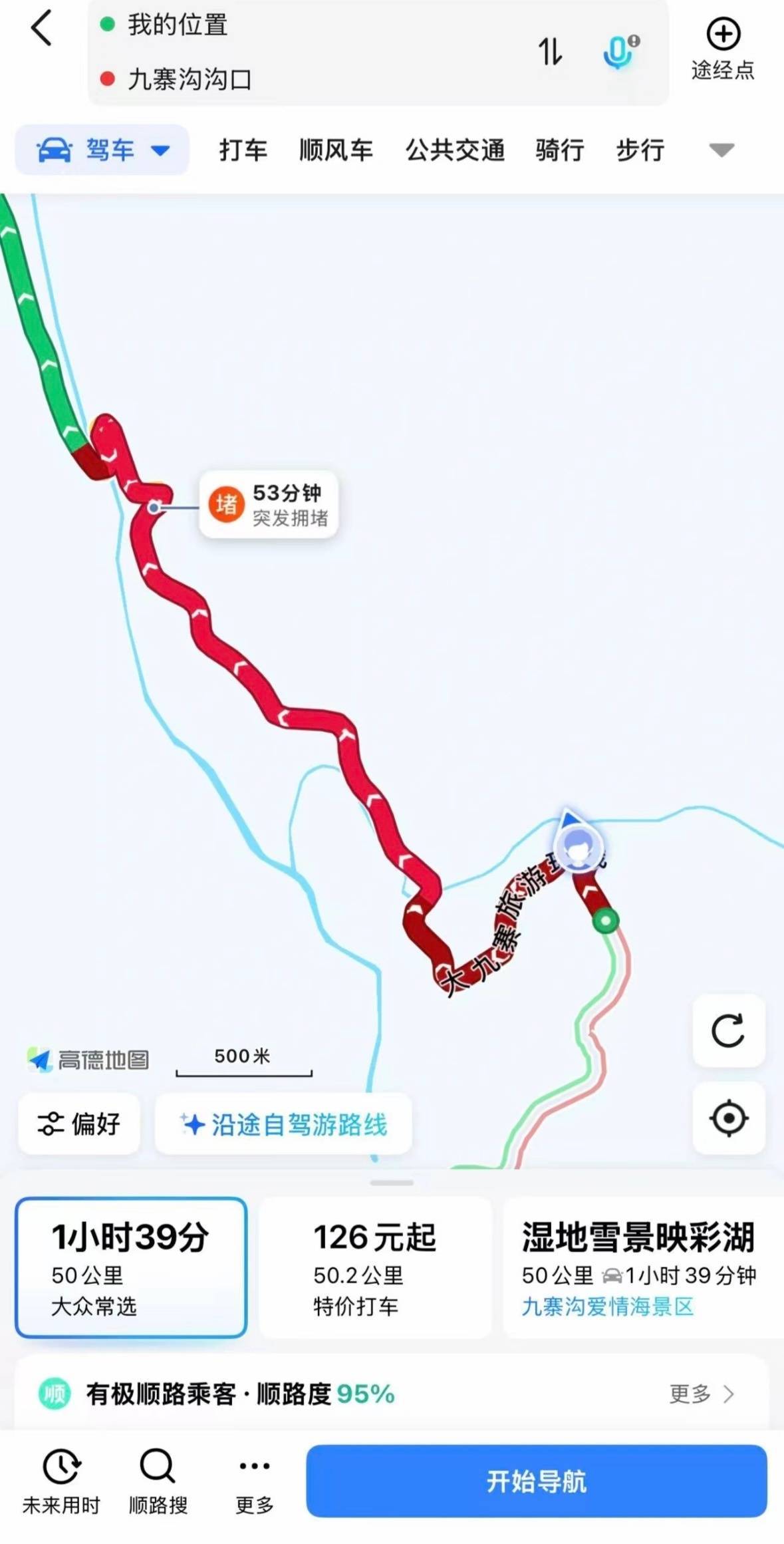Switch to the 步行 tab
Viewport: 784px width, 1544px height.
pyautogui.click(x=640, y=150)
